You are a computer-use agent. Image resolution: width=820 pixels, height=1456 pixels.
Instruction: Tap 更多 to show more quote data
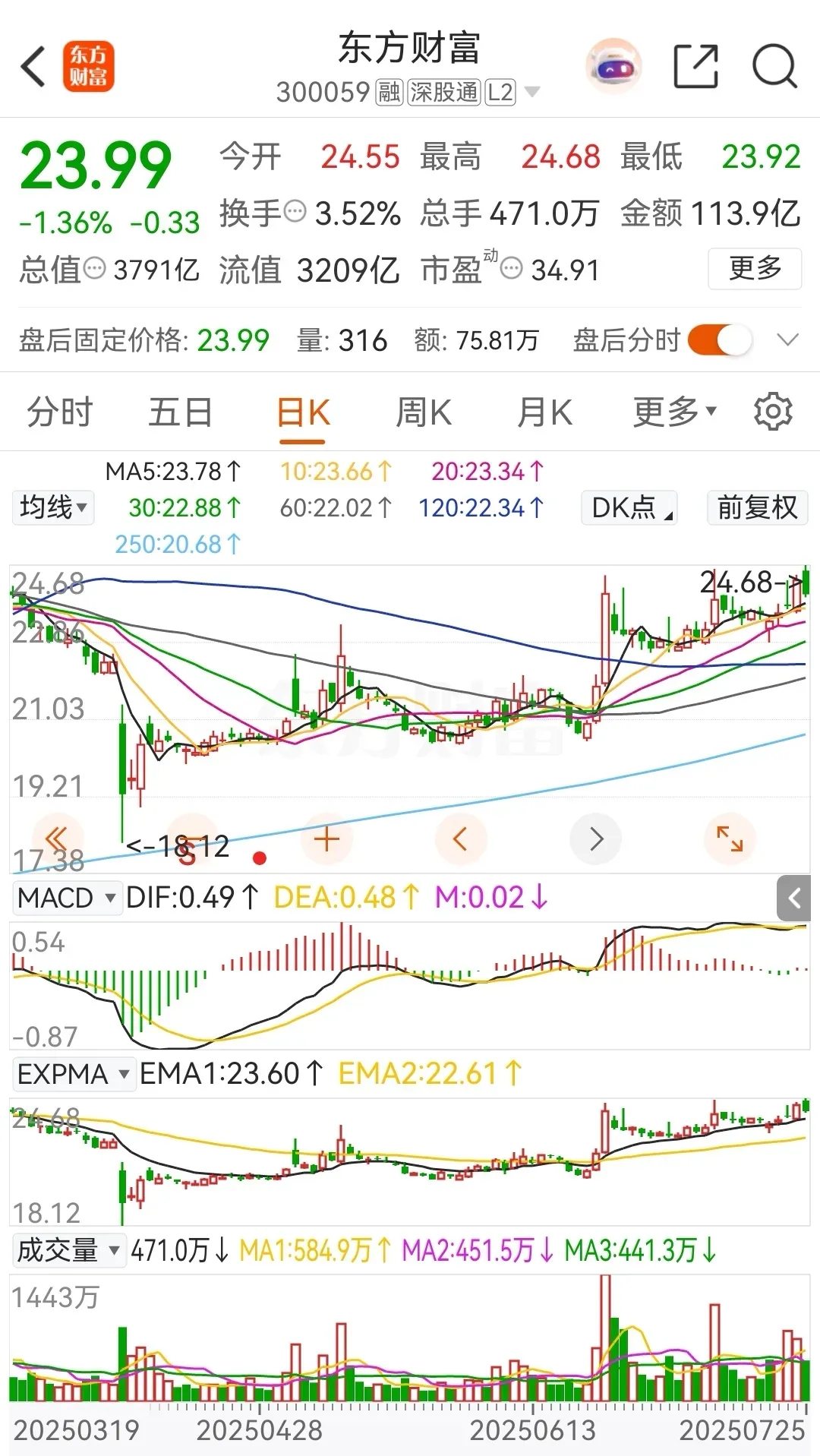pos(755,268)
